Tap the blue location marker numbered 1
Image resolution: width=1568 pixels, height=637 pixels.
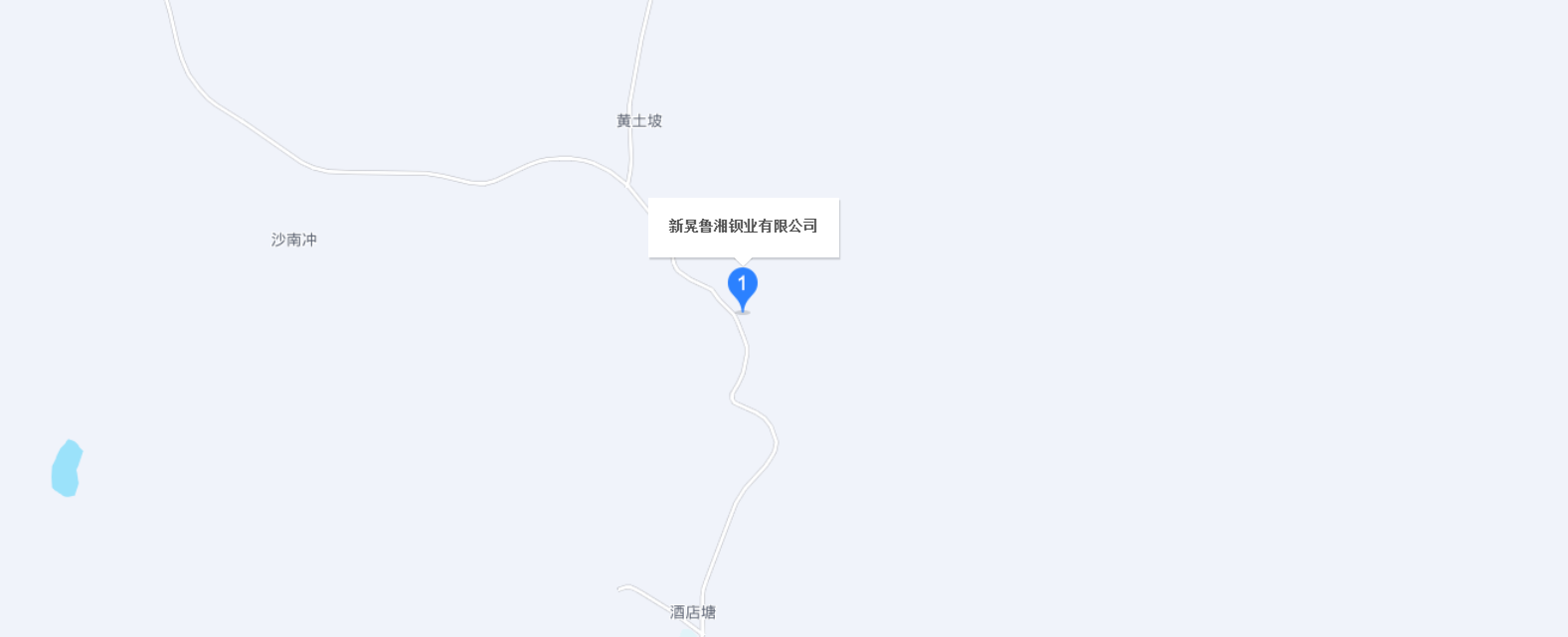pos(742,287)
